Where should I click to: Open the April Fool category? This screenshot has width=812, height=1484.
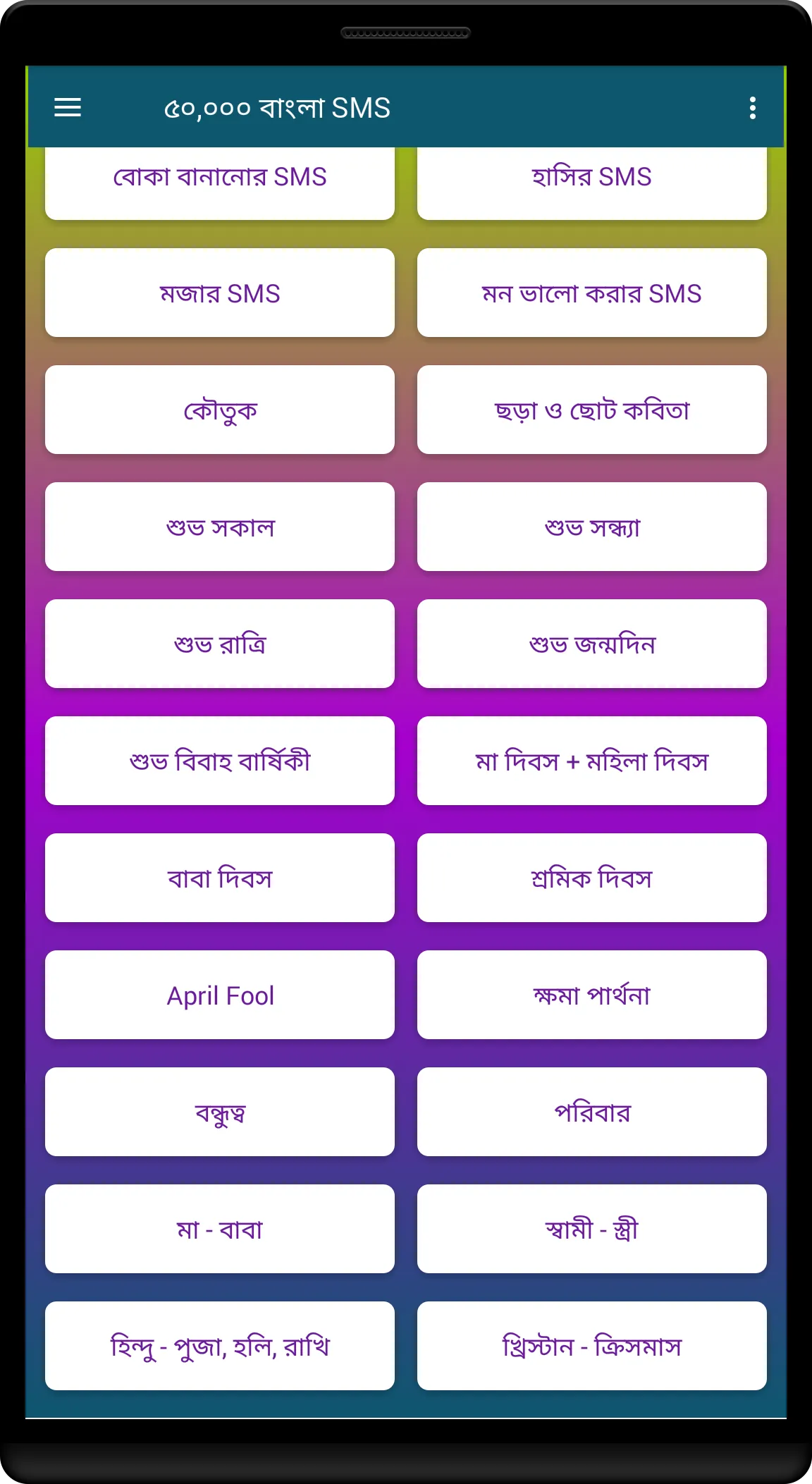click(220, 995)
